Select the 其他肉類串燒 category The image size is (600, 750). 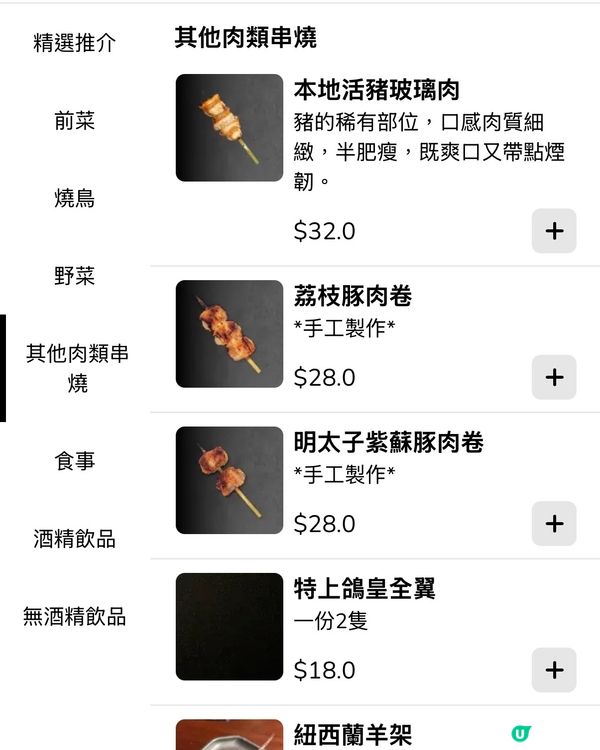pos(77,368)
